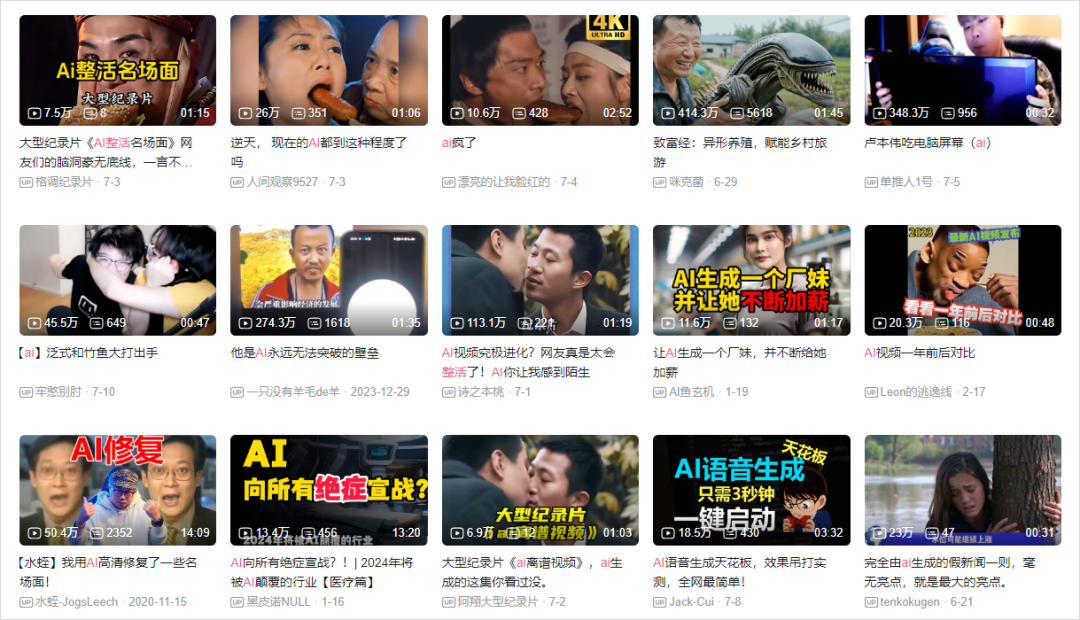Visit uploader 咪克菌's profile
1080x620 pixels.
pos(686,182)
